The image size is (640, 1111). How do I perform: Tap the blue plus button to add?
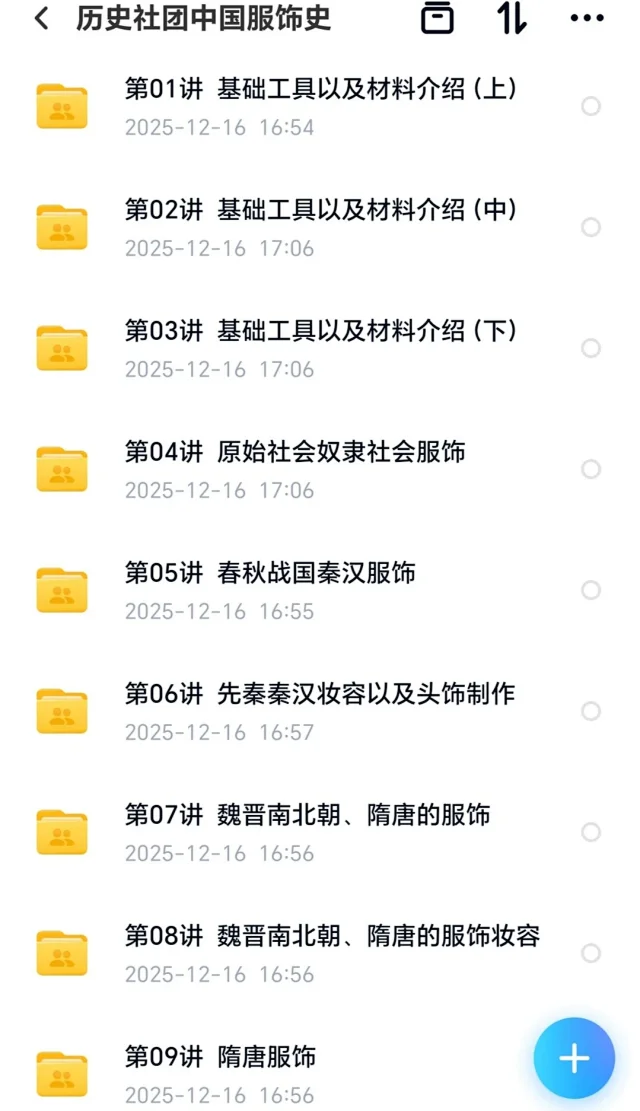click(574, 1059)
